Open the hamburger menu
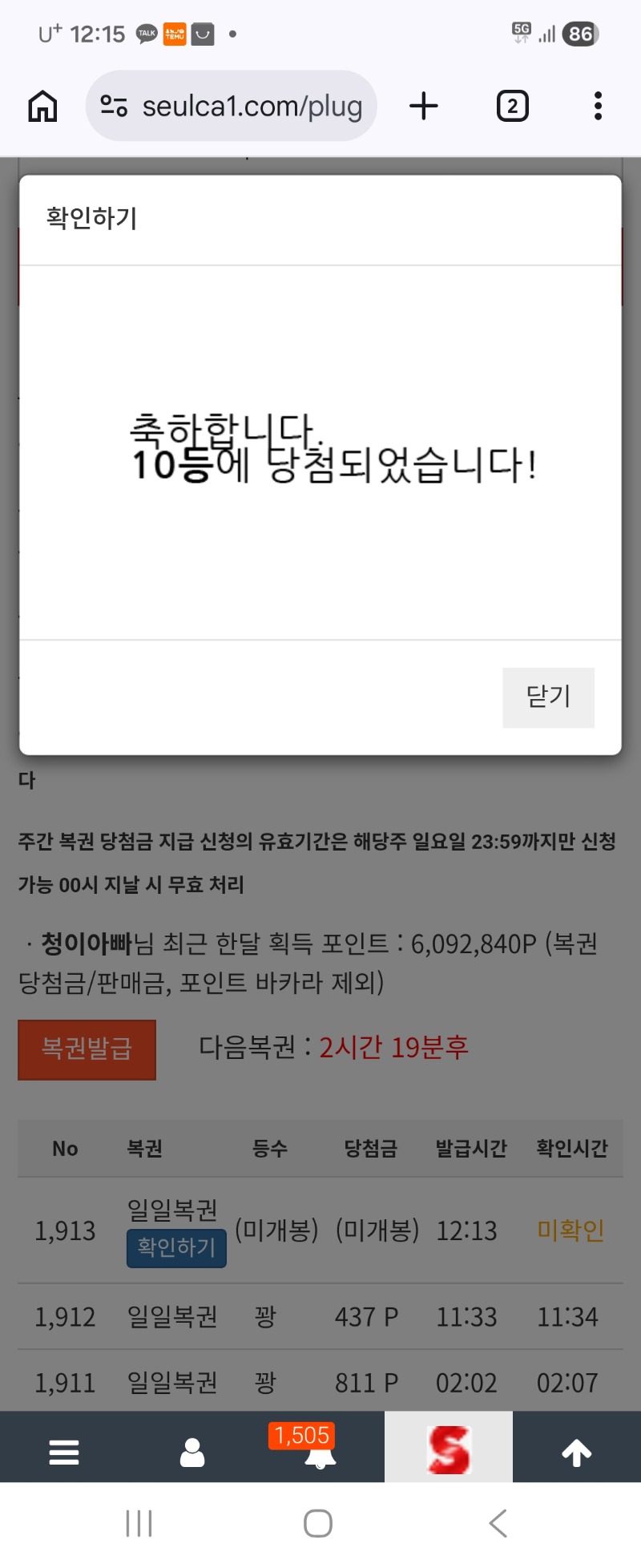This screenshot has height=1568, width=641. [64, 1453]
